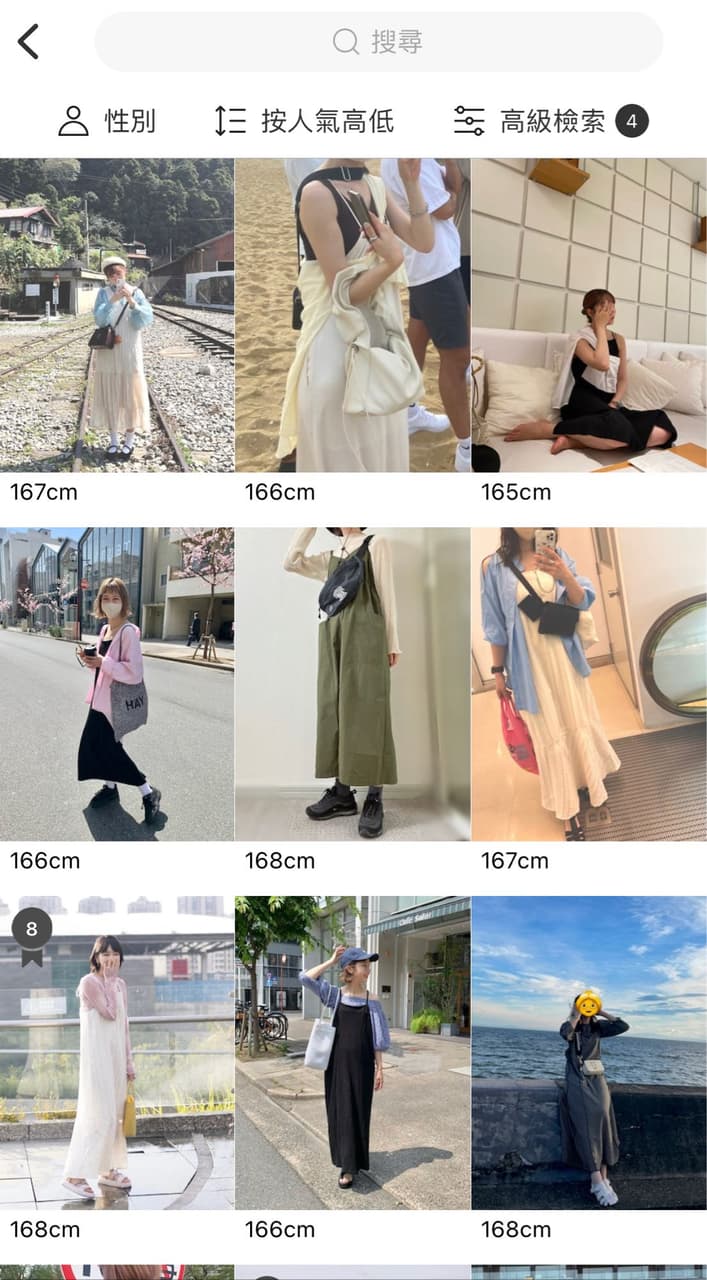
Task: Open the seaside outfit with emoji face
Action: (x=588, y=1052)
